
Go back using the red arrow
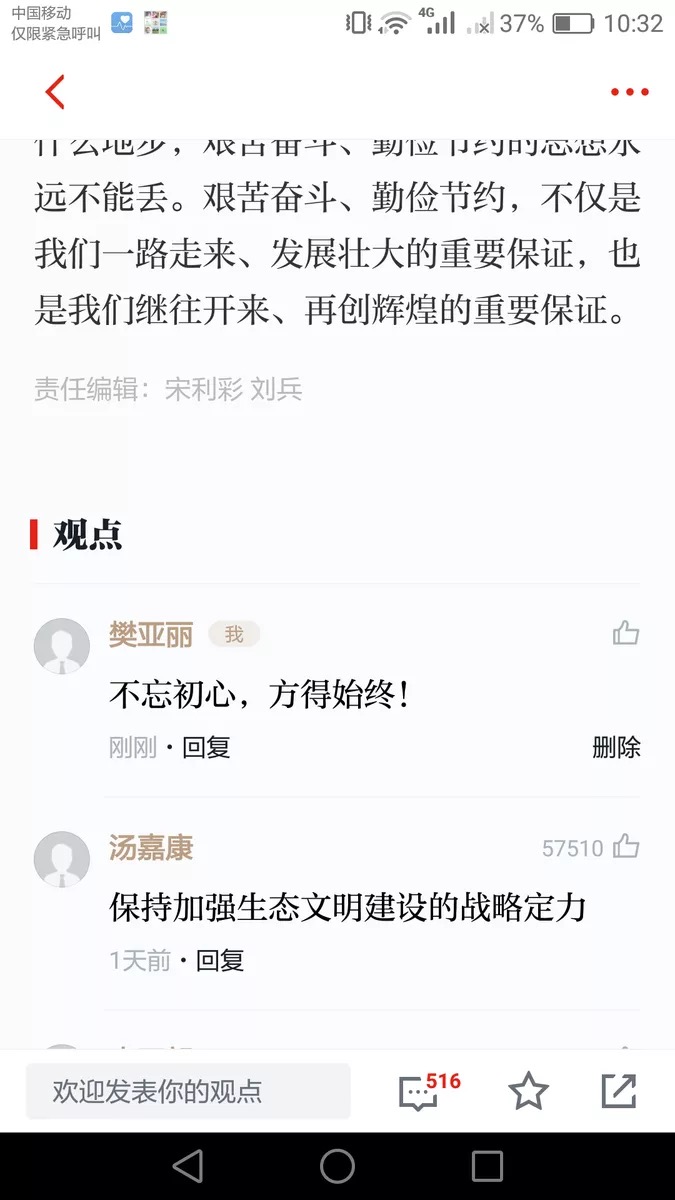coord(55,92)
